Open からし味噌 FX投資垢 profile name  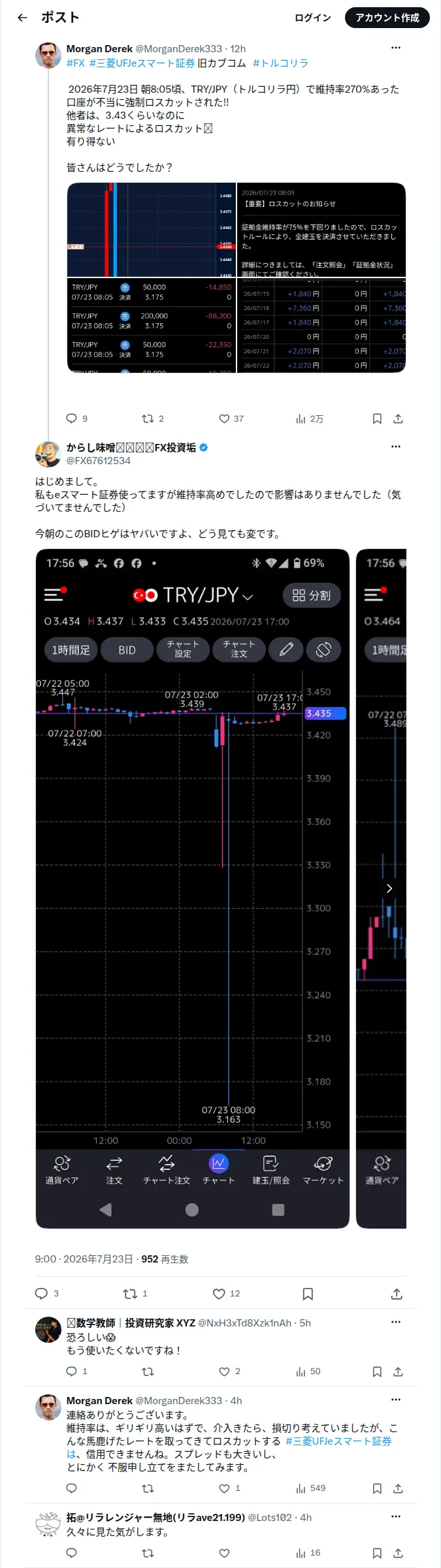[x=131, y=448]
